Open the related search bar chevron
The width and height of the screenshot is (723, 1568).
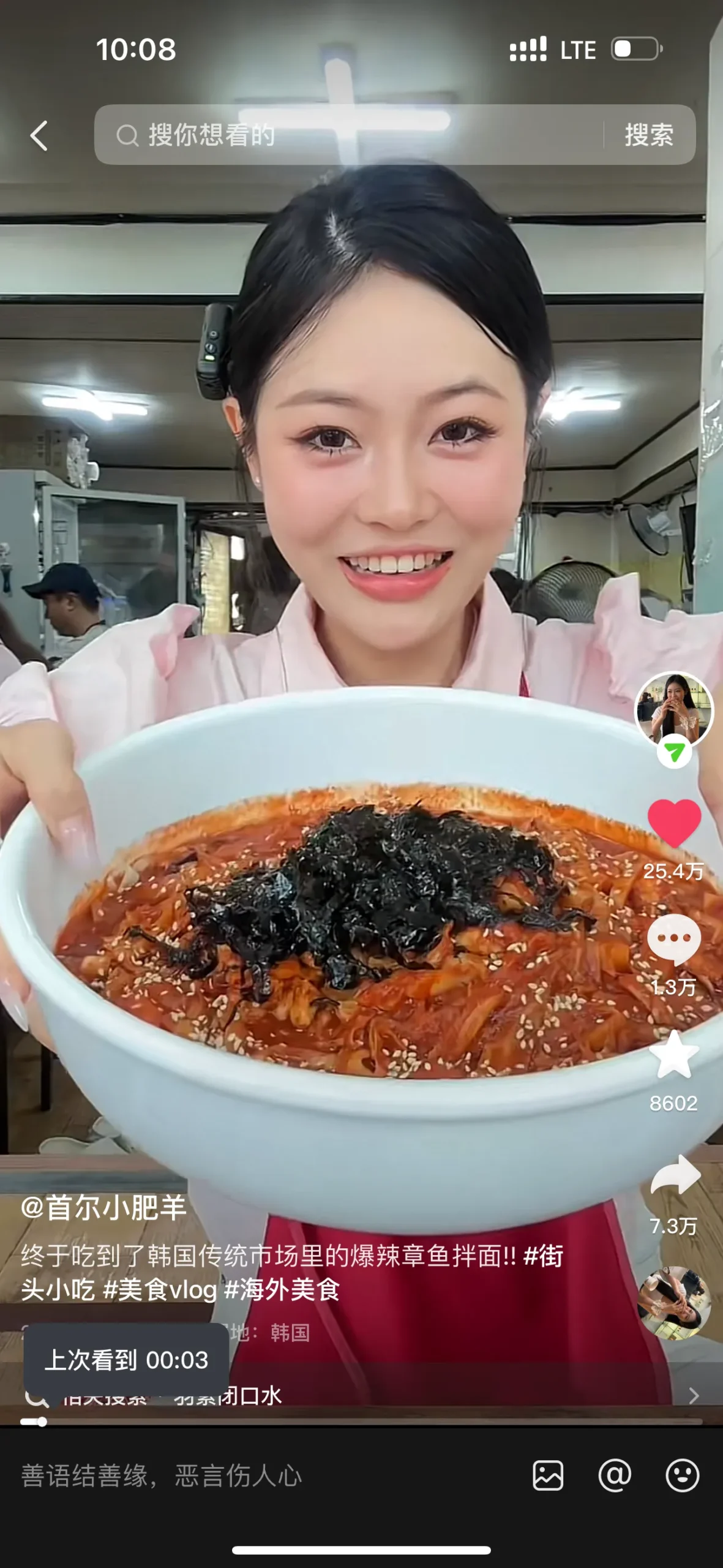pyautogui.click(x=693, y=1396)
